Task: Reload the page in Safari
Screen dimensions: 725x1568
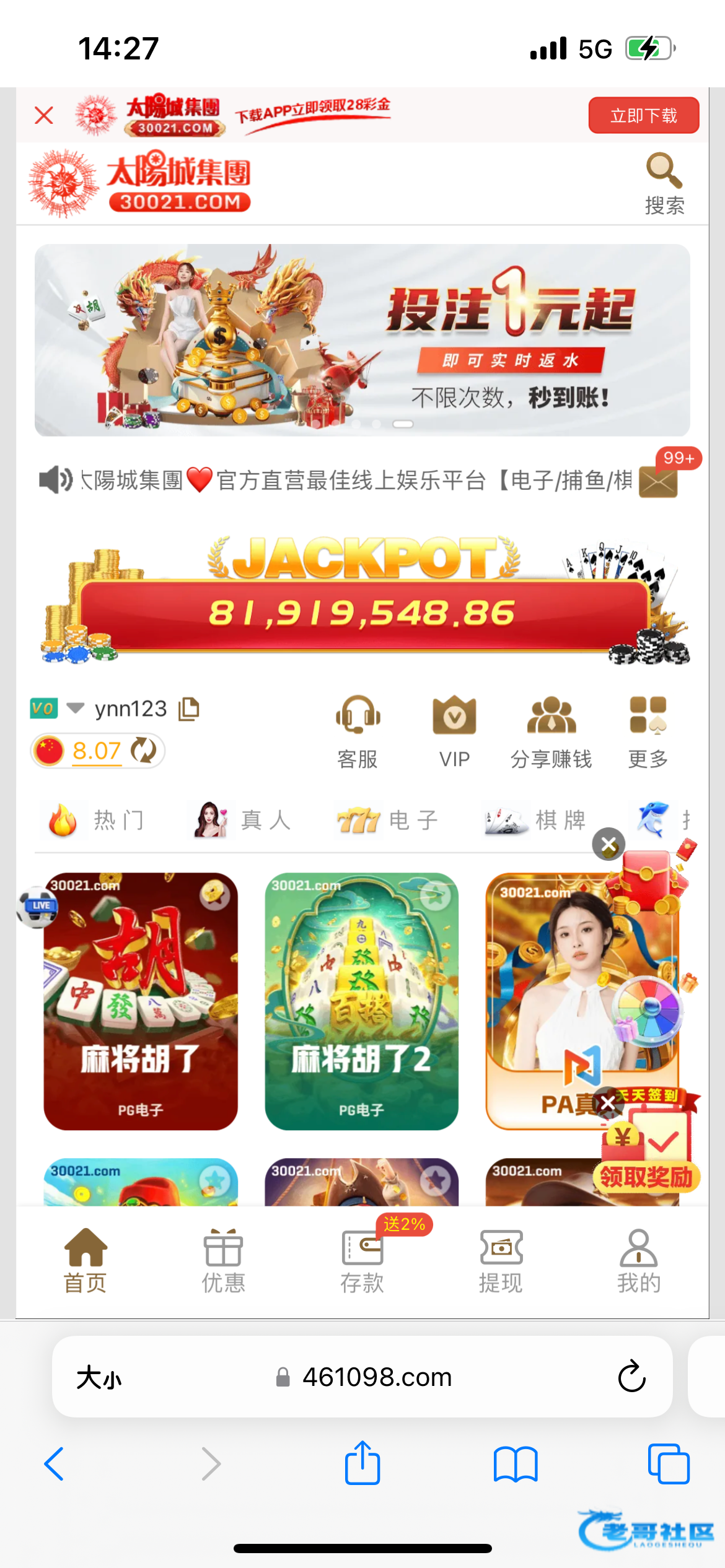Action: coord(631,1377)
